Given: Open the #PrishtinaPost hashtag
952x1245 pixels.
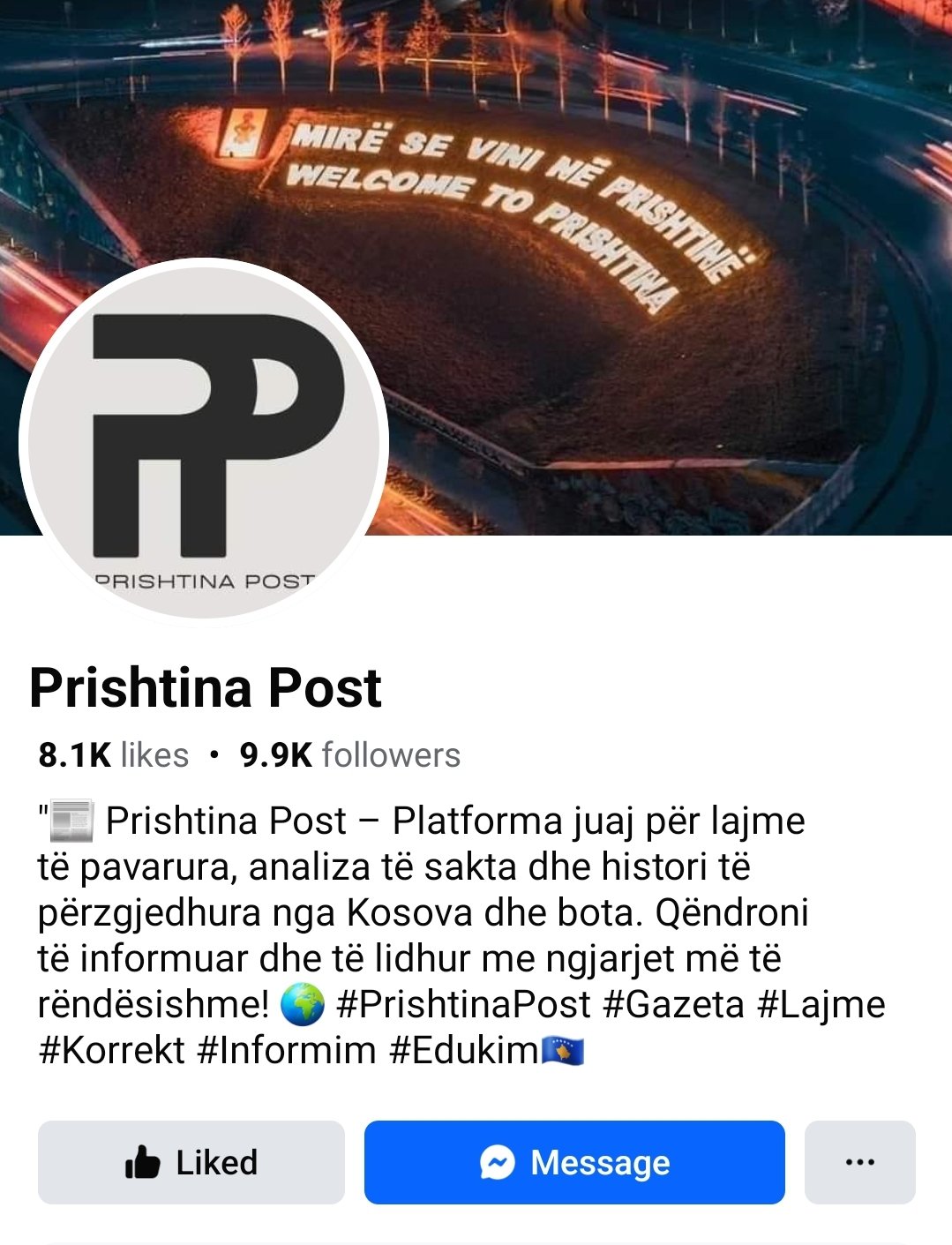Looking at the screenshot, I should [463, 1004].
